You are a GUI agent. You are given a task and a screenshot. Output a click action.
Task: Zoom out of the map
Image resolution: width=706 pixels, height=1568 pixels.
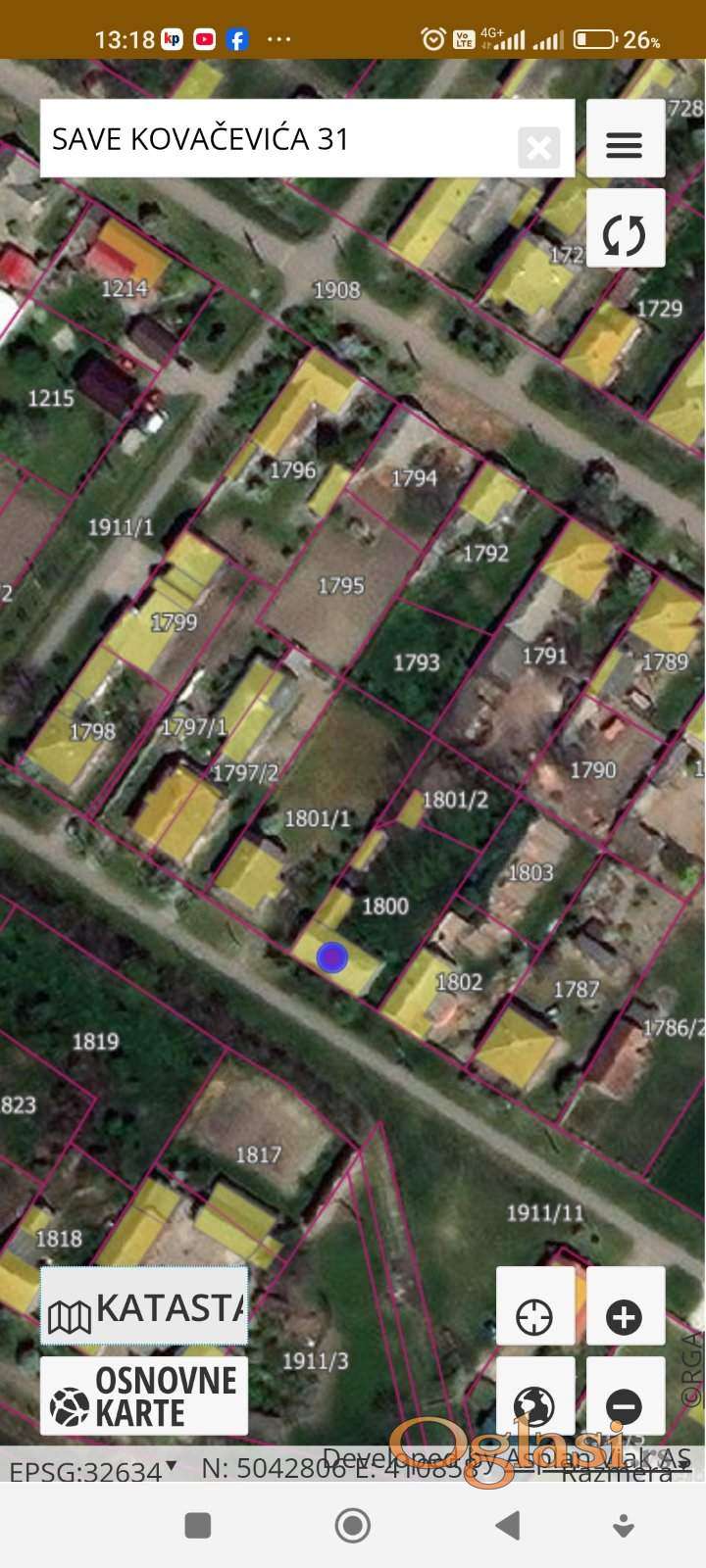coord(625,1405)
